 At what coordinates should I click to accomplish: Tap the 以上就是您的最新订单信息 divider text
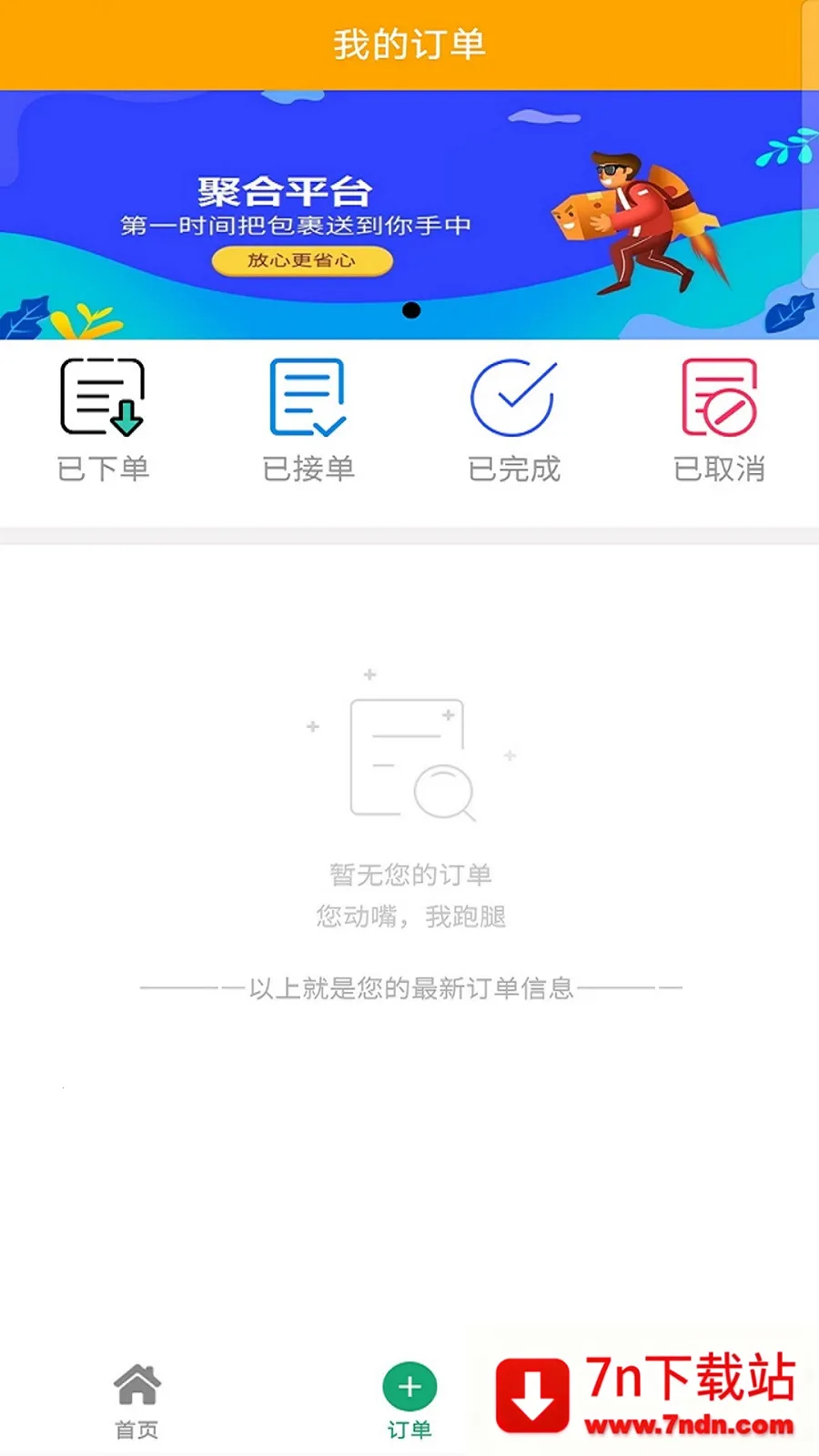[x=409, y=989]
